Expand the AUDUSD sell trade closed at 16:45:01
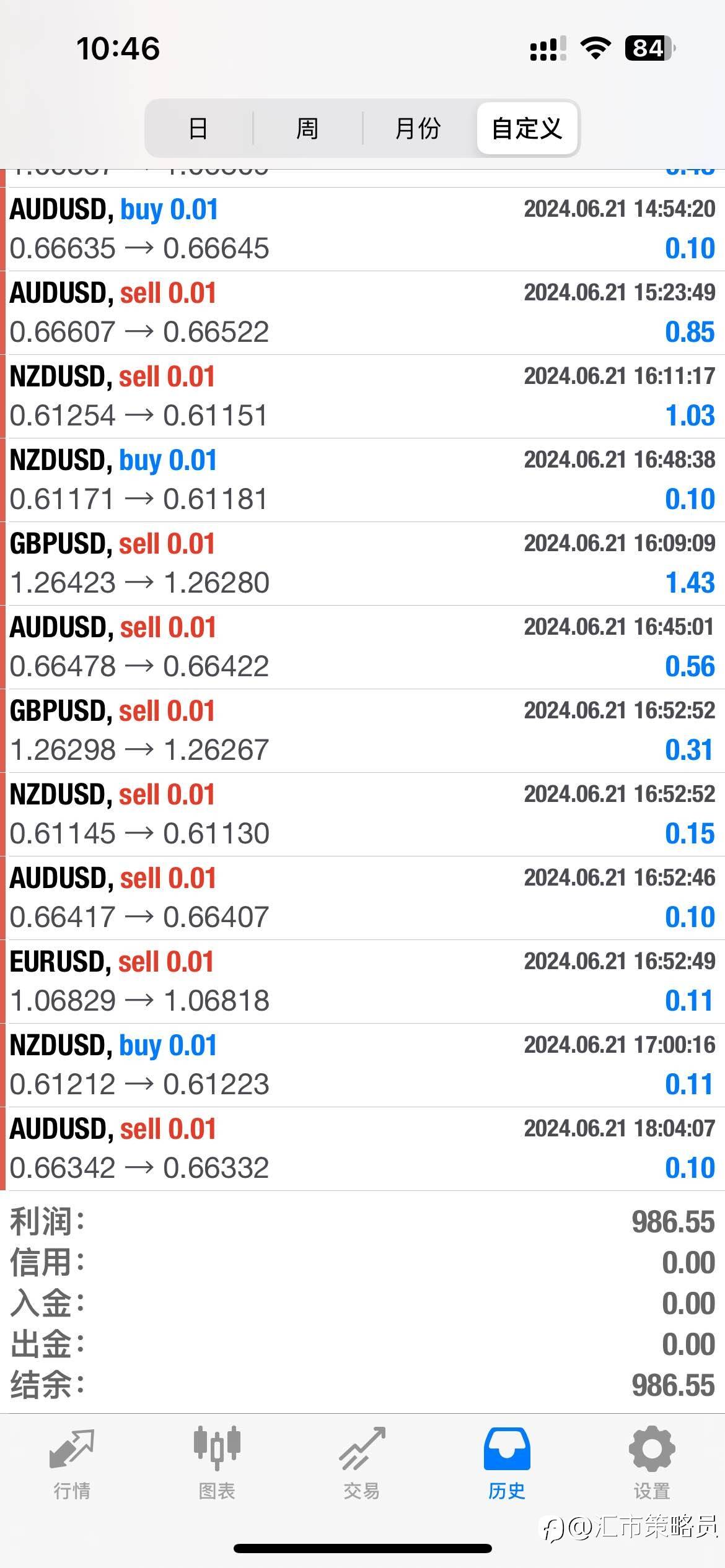 [362, 647]
